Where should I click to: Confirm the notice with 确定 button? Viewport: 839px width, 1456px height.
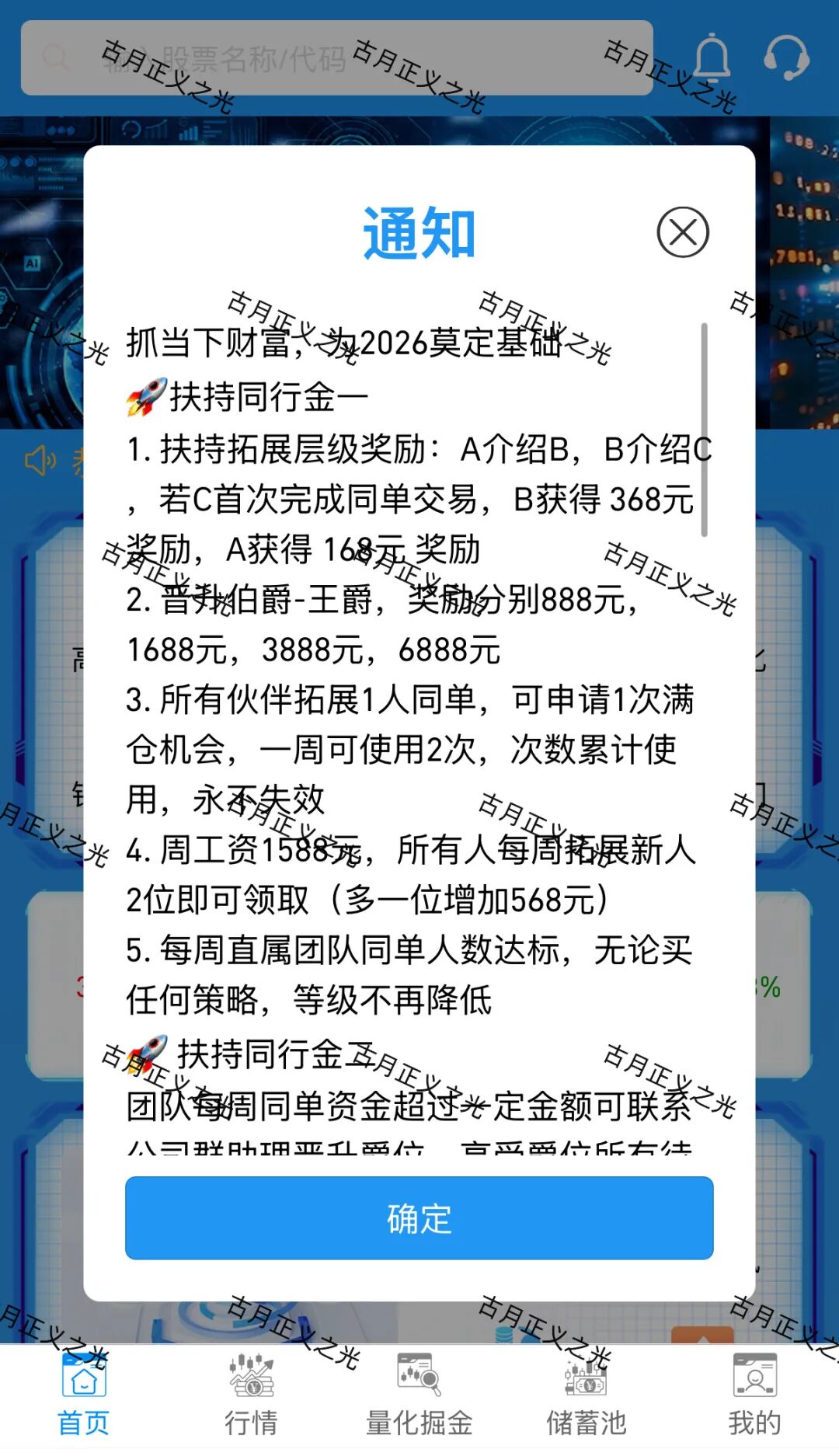[x=419, y=1217]
